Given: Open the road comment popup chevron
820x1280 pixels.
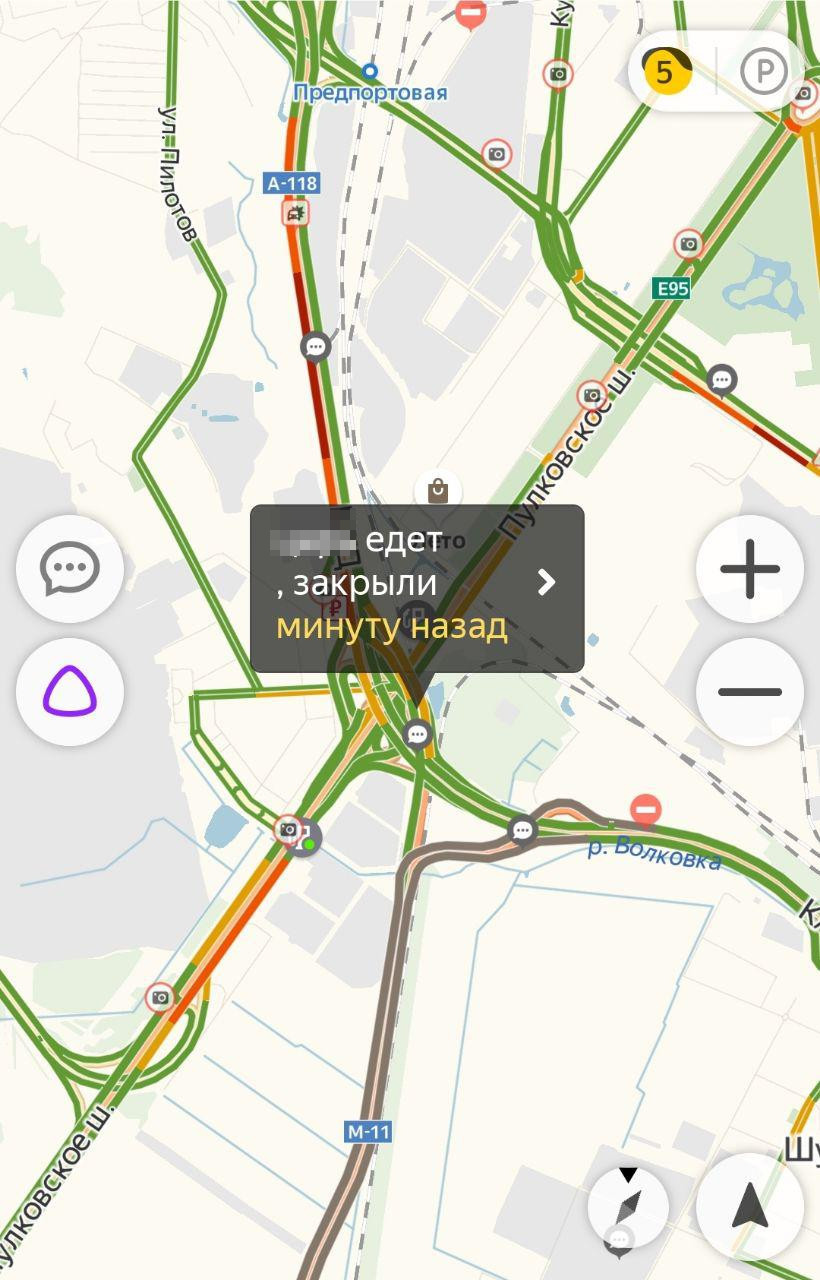Looking at the screenshot, I should [x=546, y=582].
